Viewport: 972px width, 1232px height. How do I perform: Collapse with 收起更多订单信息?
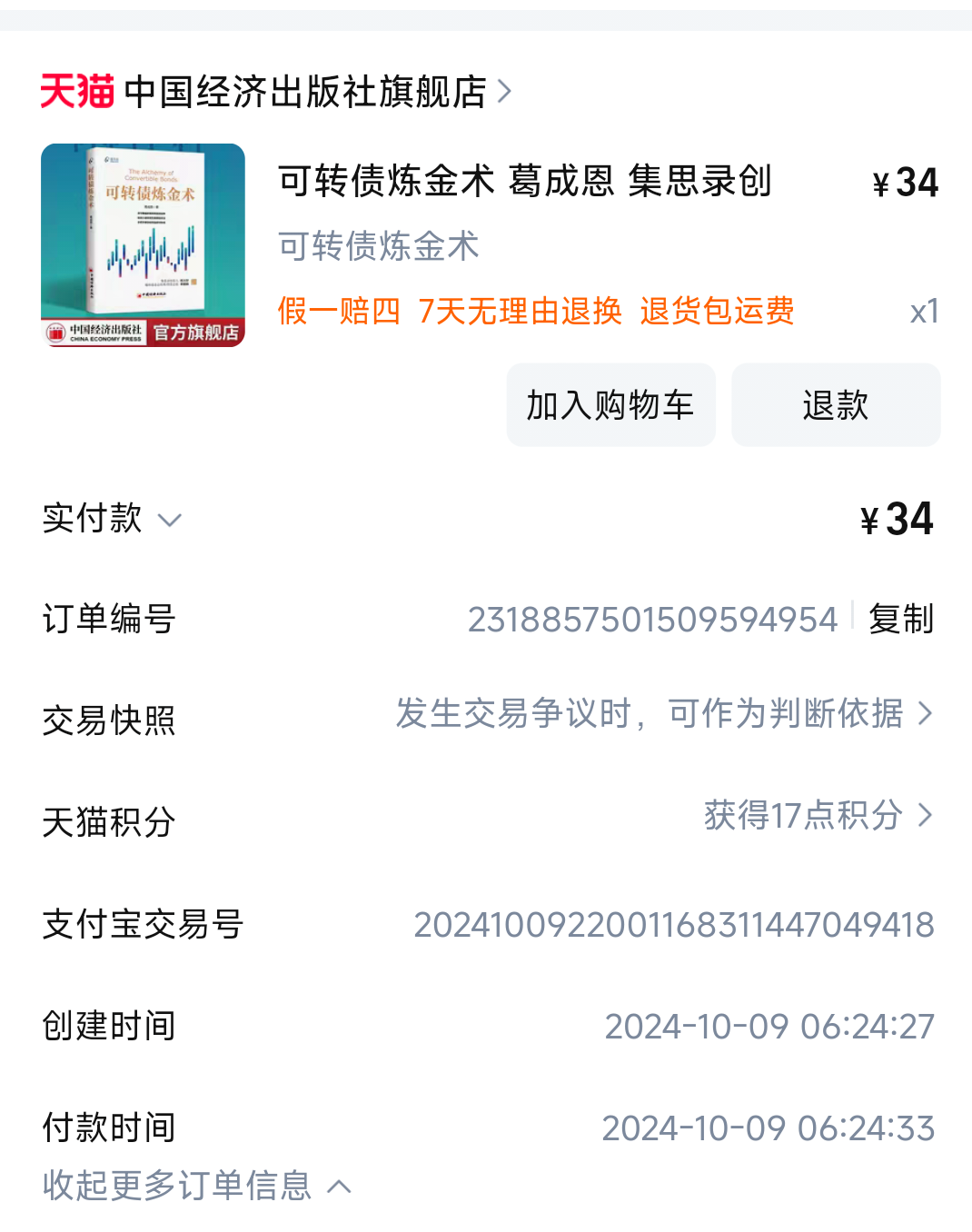click(195, 1186)
